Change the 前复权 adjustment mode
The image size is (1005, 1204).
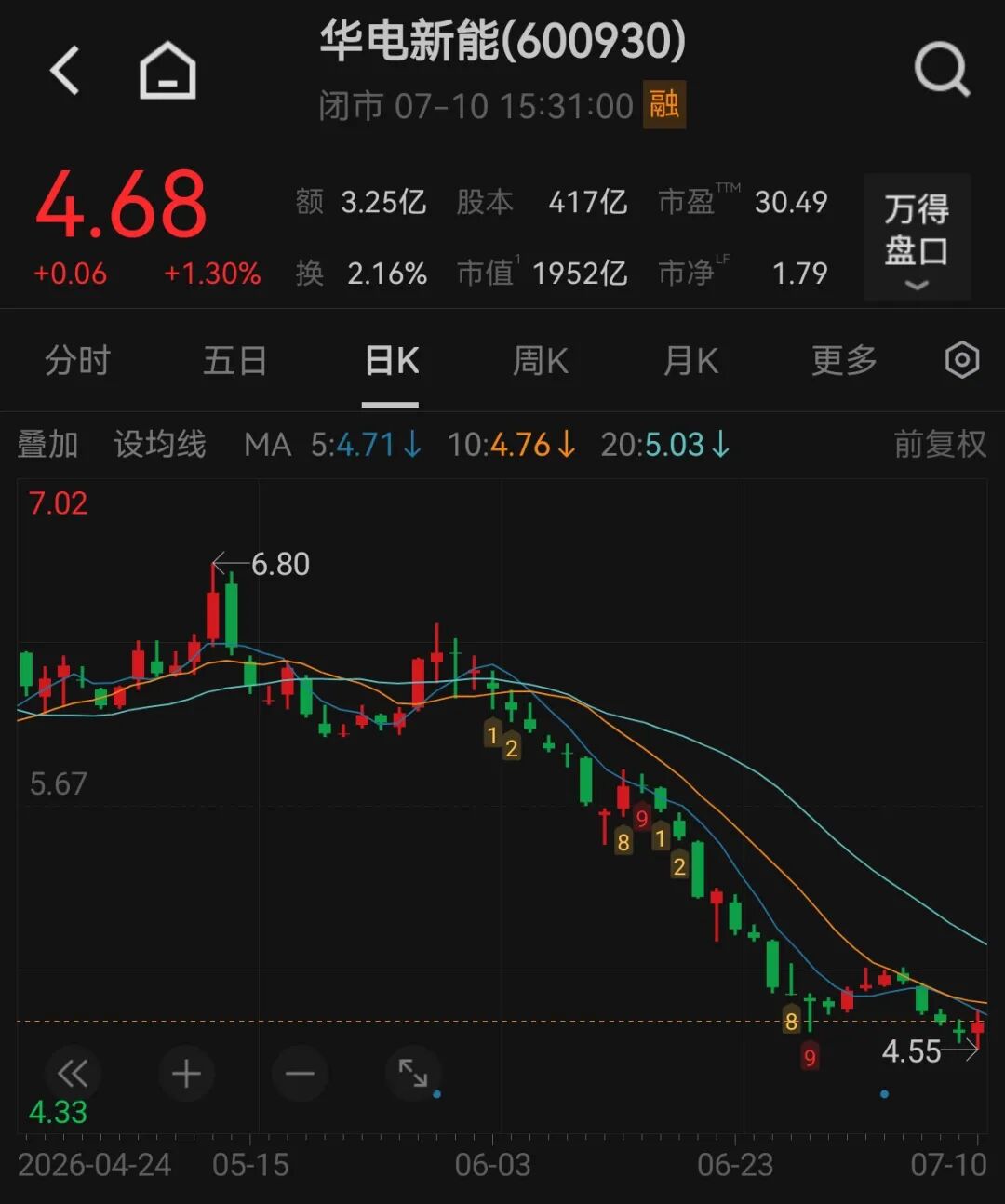940,445
